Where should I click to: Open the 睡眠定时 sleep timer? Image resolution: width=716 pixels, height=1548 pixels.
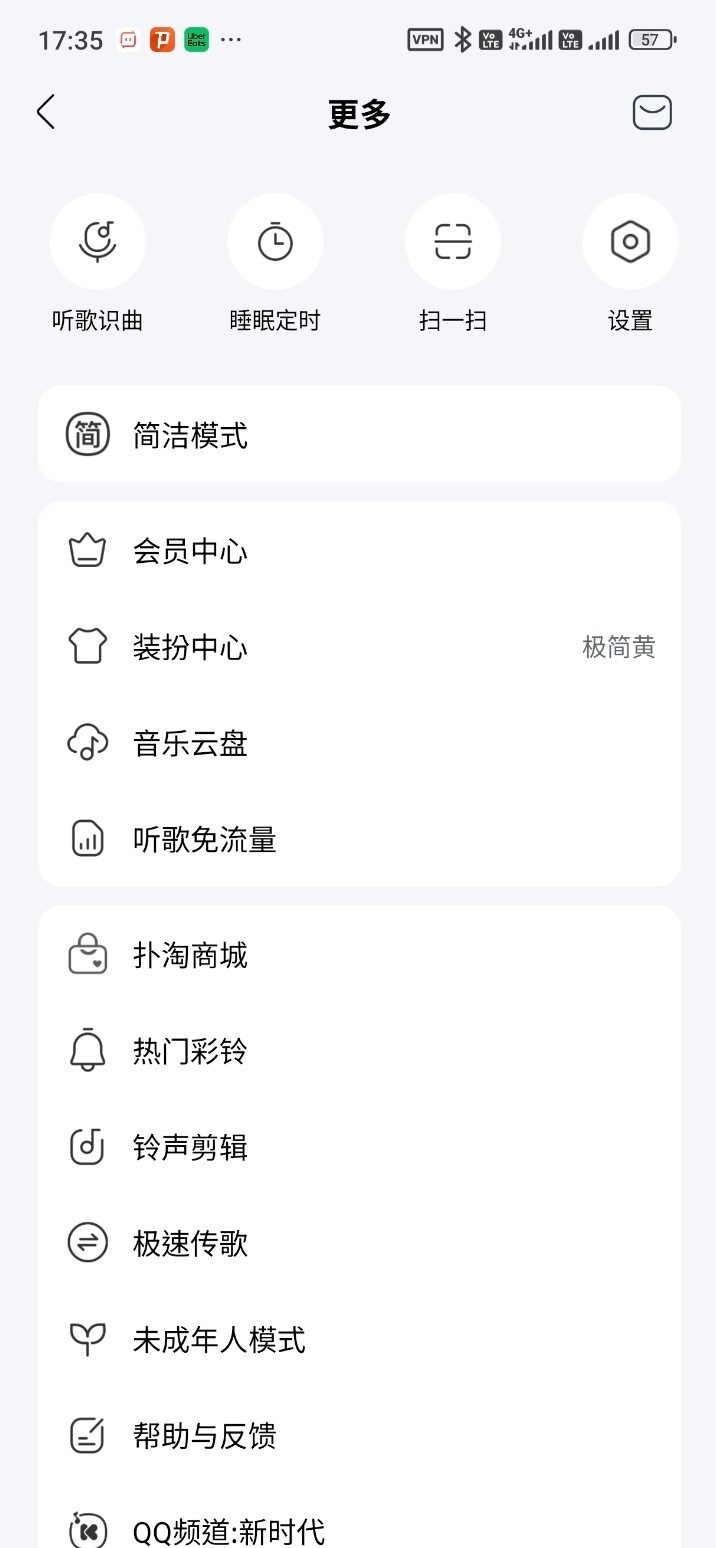pos(275,243)
